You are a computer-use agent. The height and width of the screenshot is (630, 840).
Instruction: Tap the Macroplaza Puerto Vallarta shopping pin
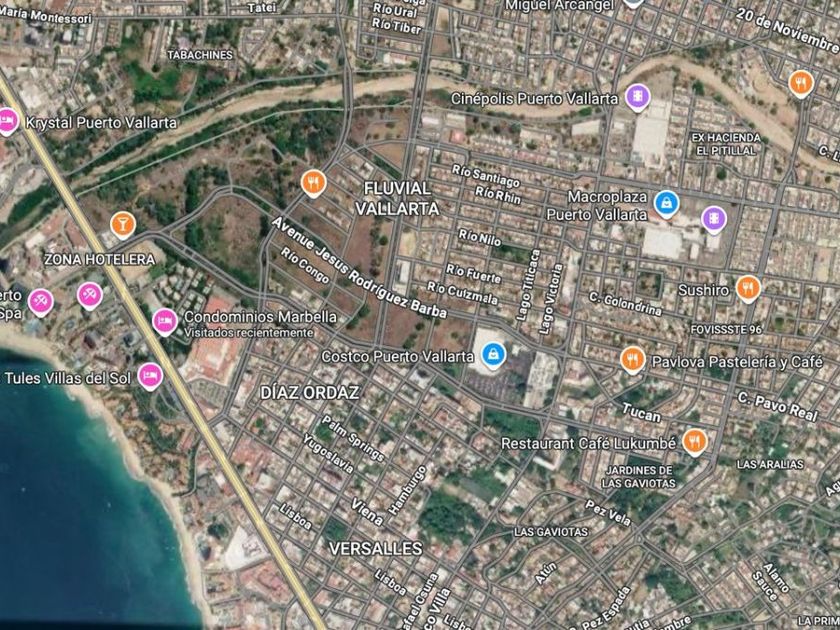(x=666, y=204)
